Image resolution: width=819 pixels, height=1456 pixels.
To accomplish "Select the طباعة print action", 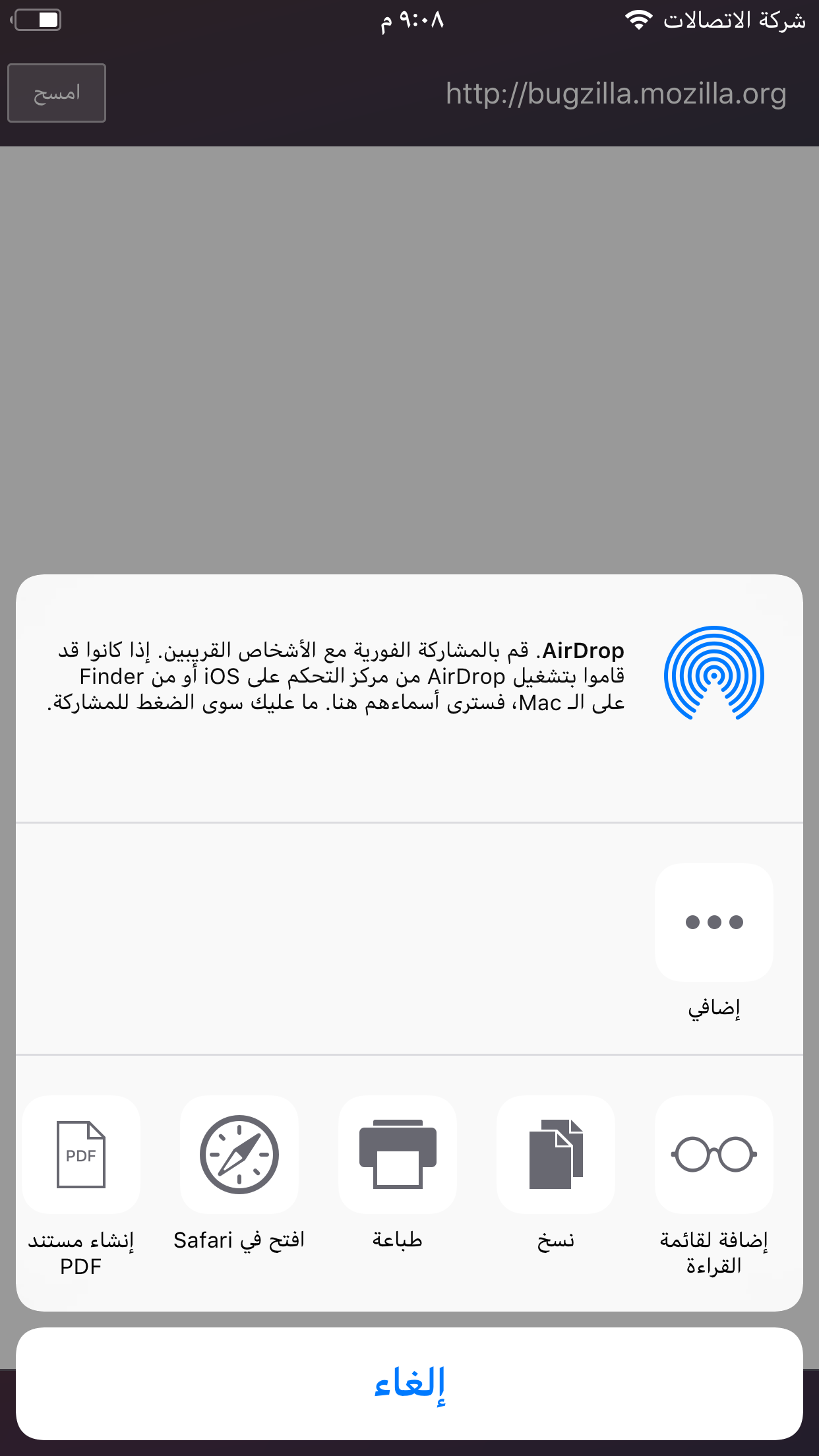I will point(397,1155).
